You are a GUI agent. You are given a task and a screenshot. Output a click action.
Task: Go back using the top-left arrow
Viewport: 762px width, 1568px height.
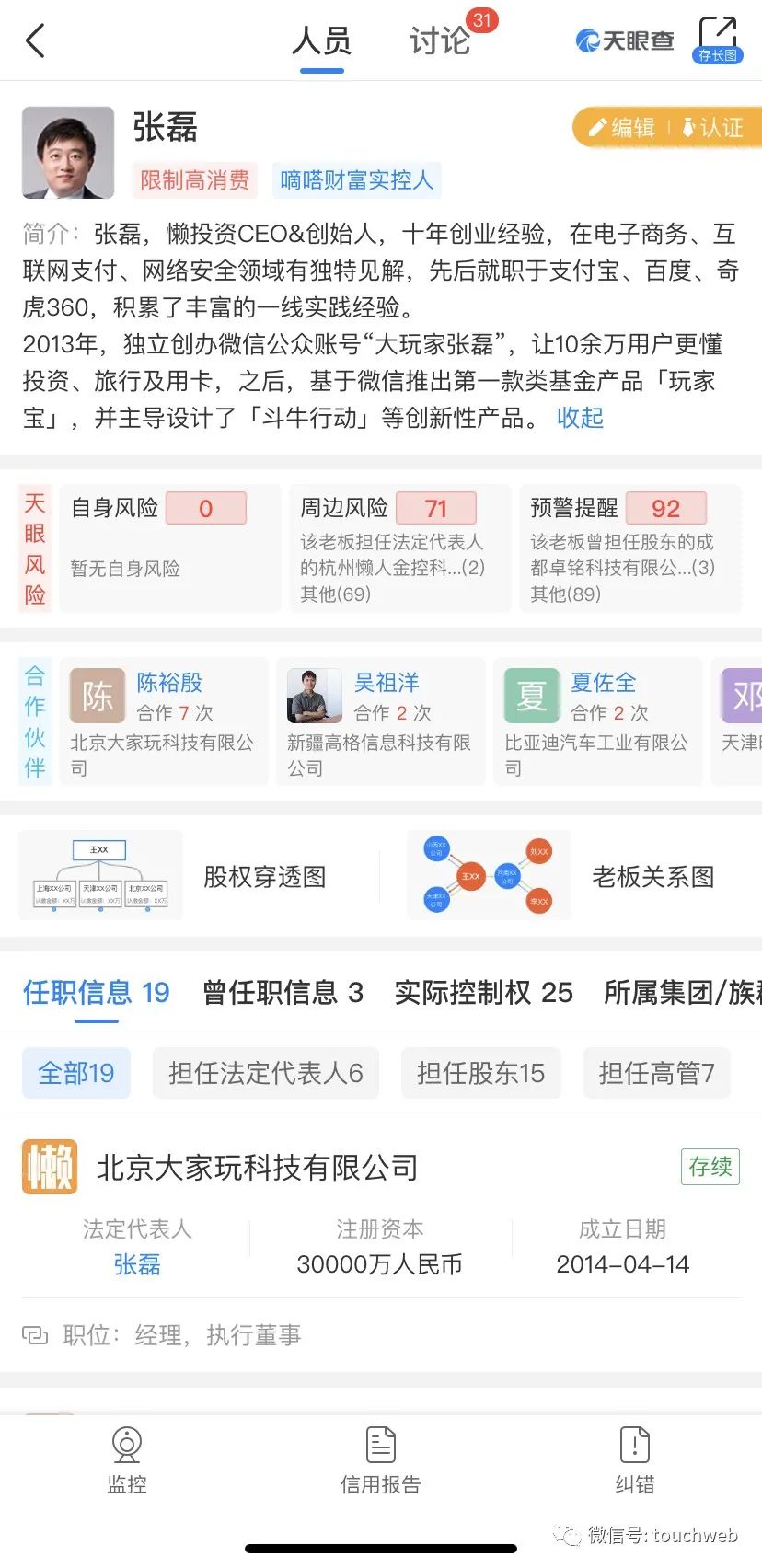pos(35,40)
